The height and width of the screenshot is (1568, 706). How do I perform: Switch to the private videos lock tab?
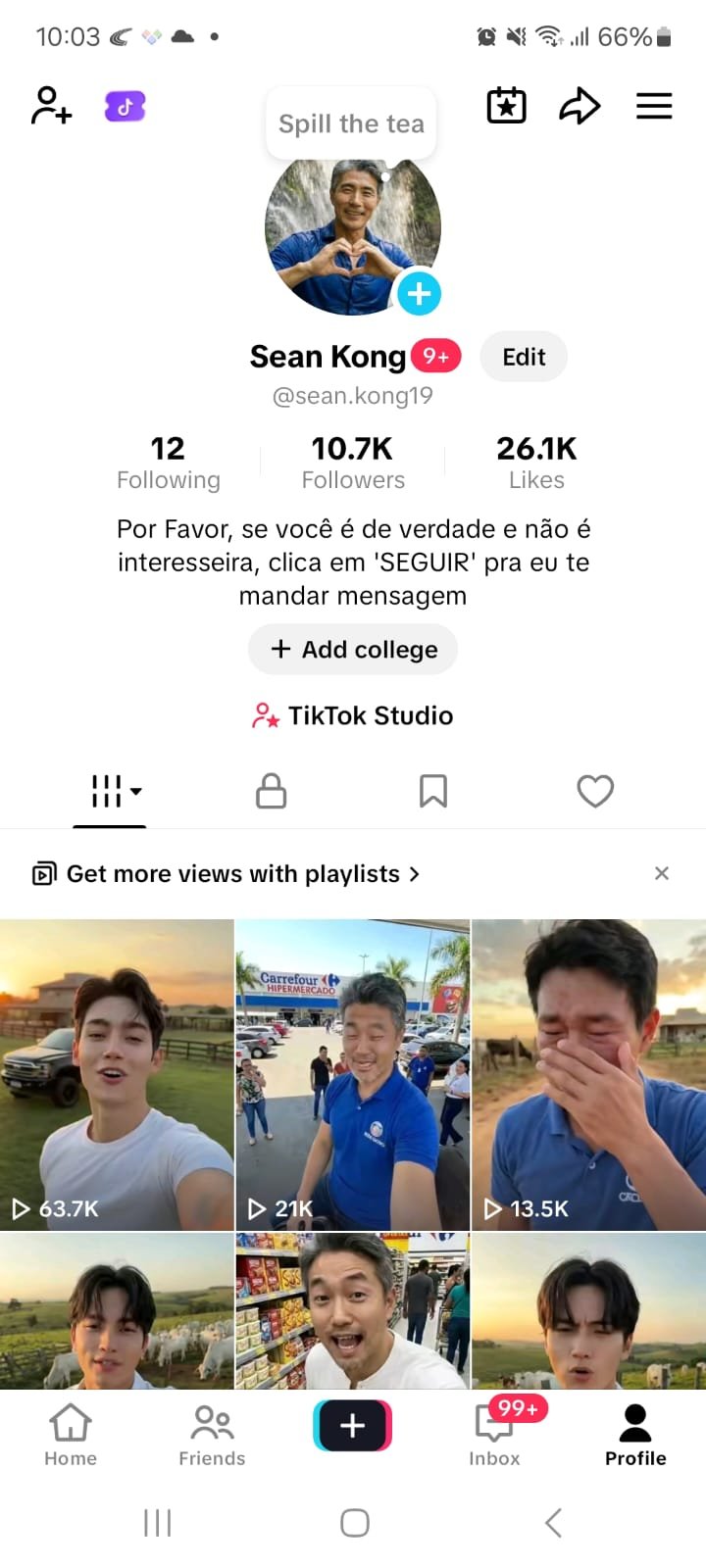pos(271,791)
